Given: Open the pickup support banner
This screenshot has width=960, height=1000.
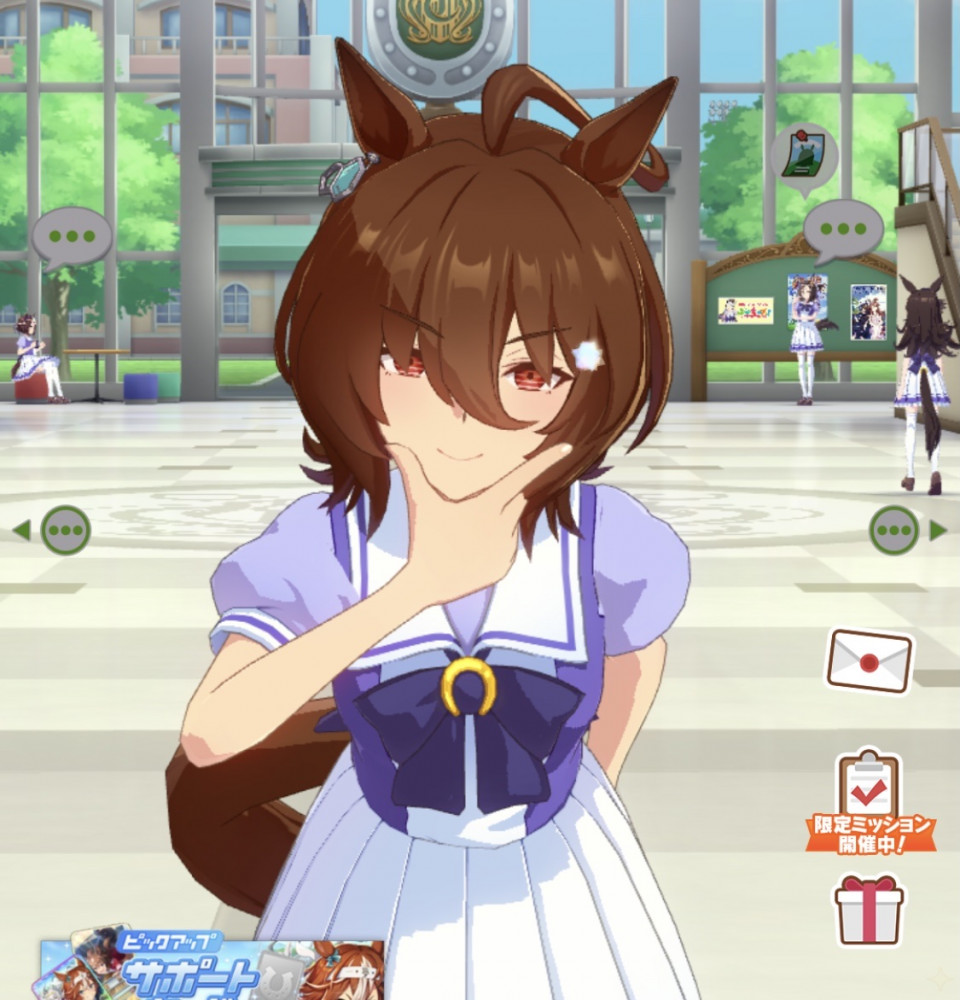Looking at the screenshot, I should click(x=210, y=970).
